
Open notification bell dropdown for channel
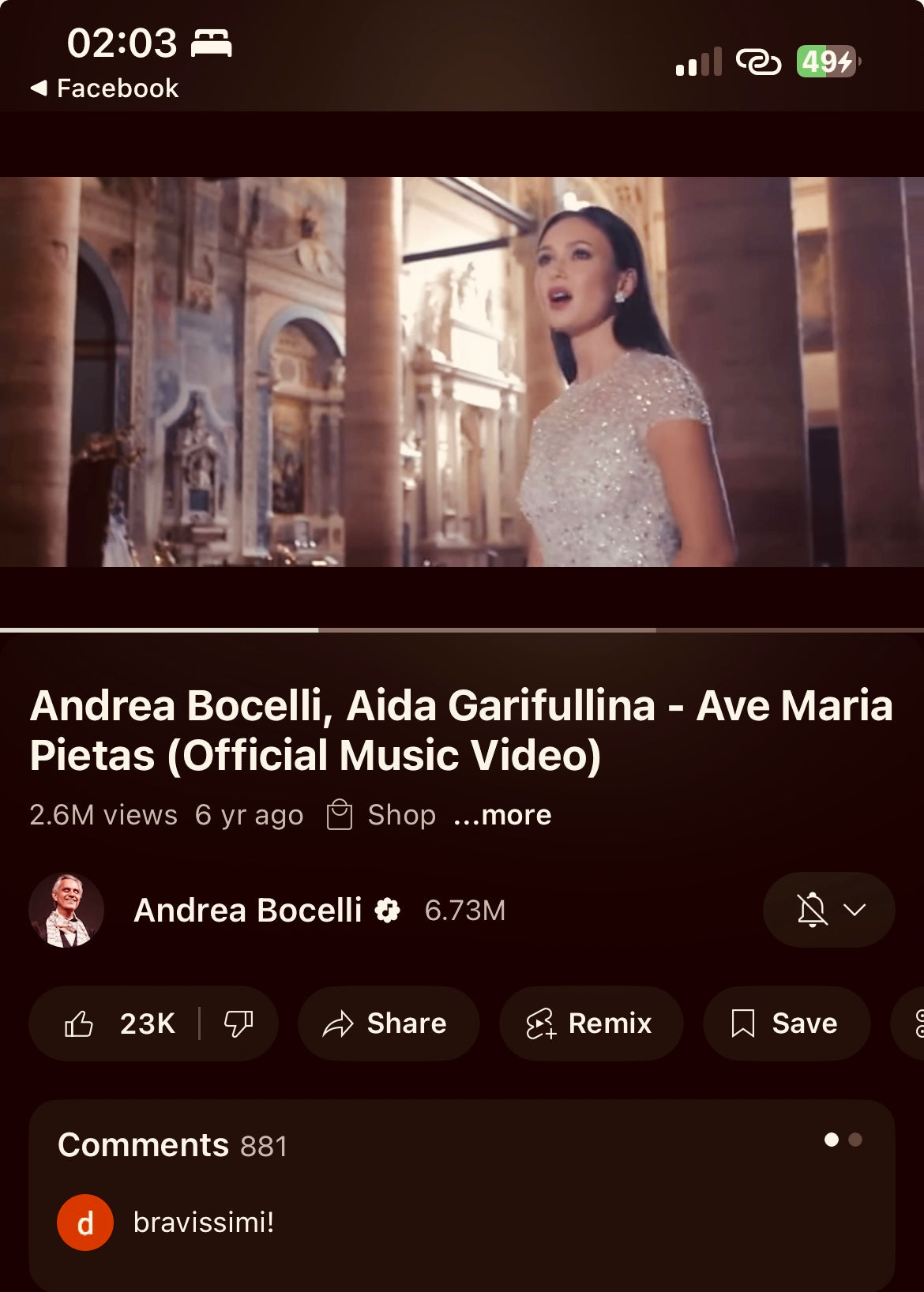coord(828,910)
